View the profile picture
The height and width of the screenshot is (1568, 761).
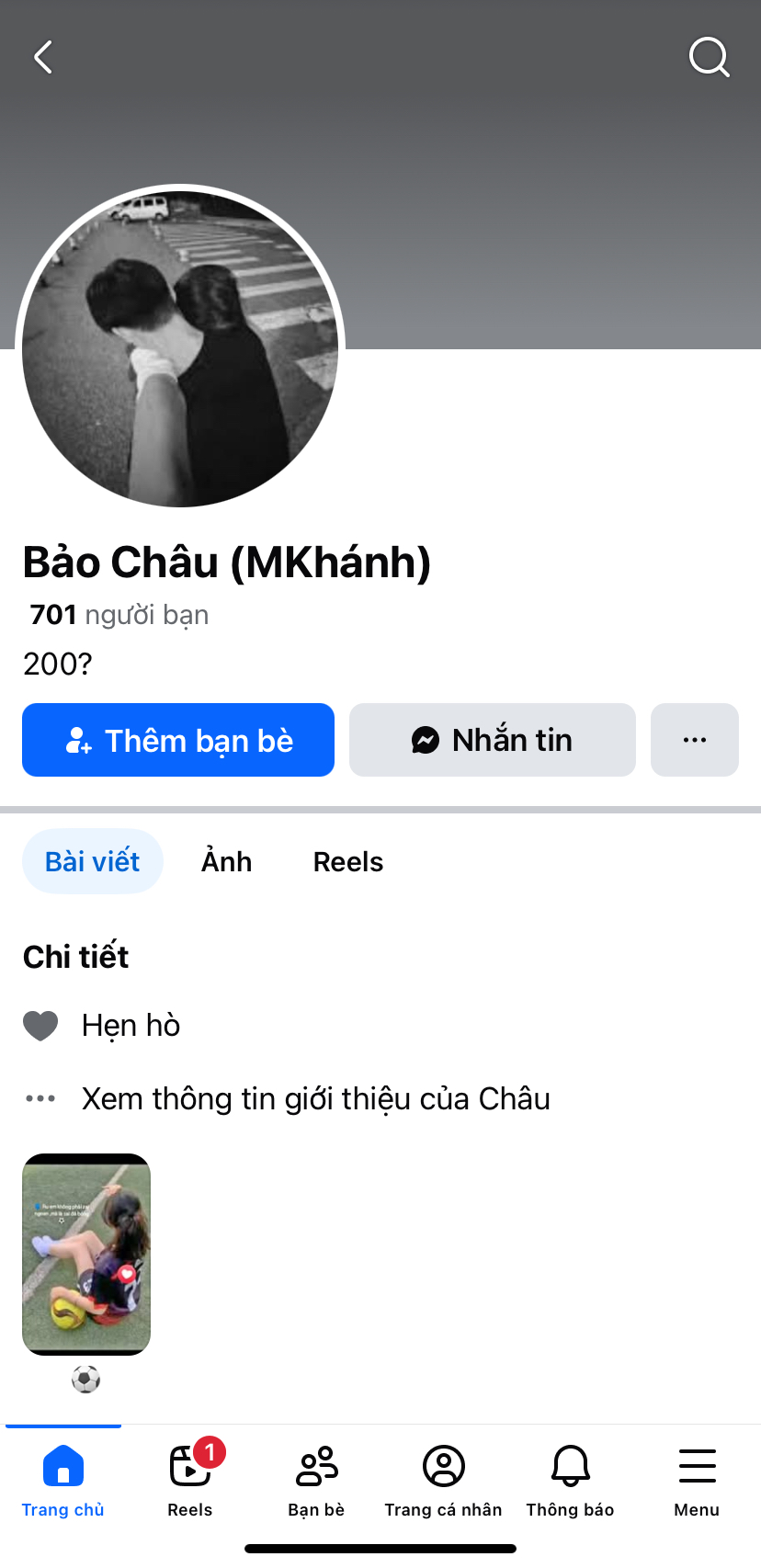pos(180,347)
